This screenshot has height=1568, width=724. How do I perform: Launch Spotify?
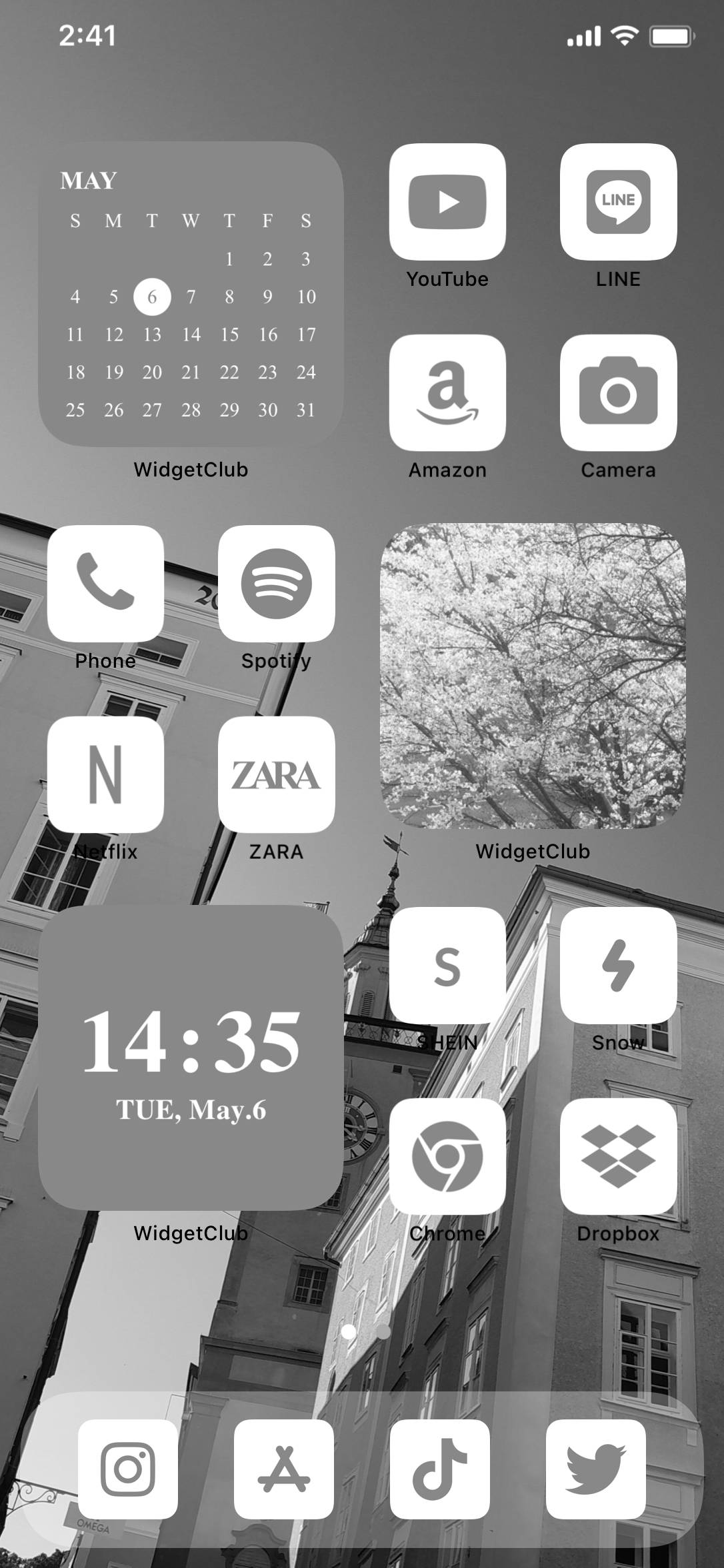[276, 583]
